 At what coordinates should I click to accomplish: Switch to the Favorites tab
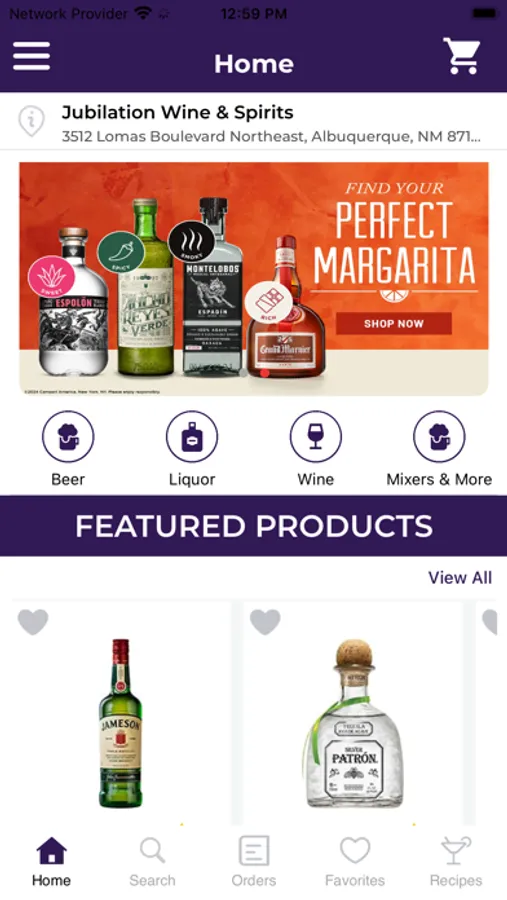pyautogui.click(x=355, y=862)
